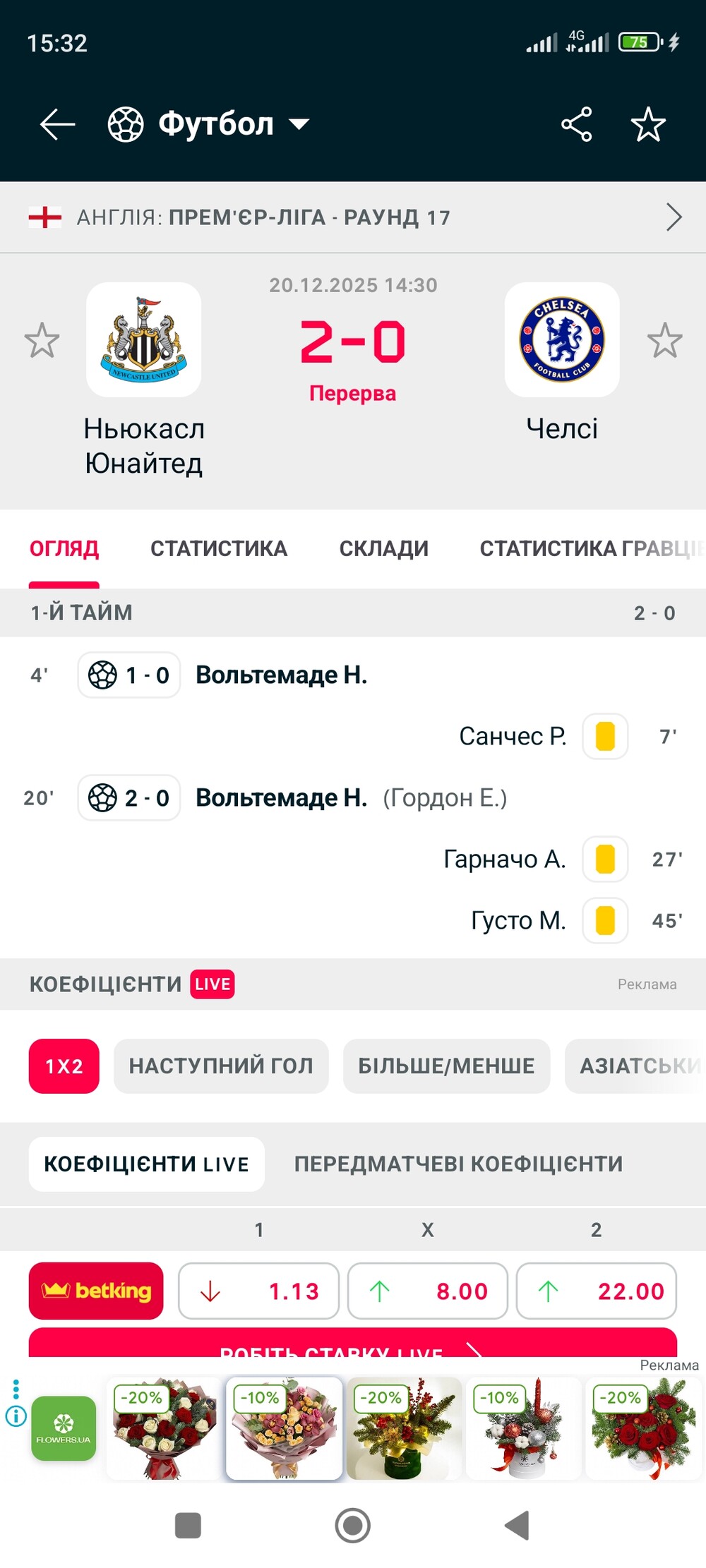The height and width of the screenshot is (1568, 706).
Task: Select the Наступний гол odds chip
Action: click(x=221, y=1066)
